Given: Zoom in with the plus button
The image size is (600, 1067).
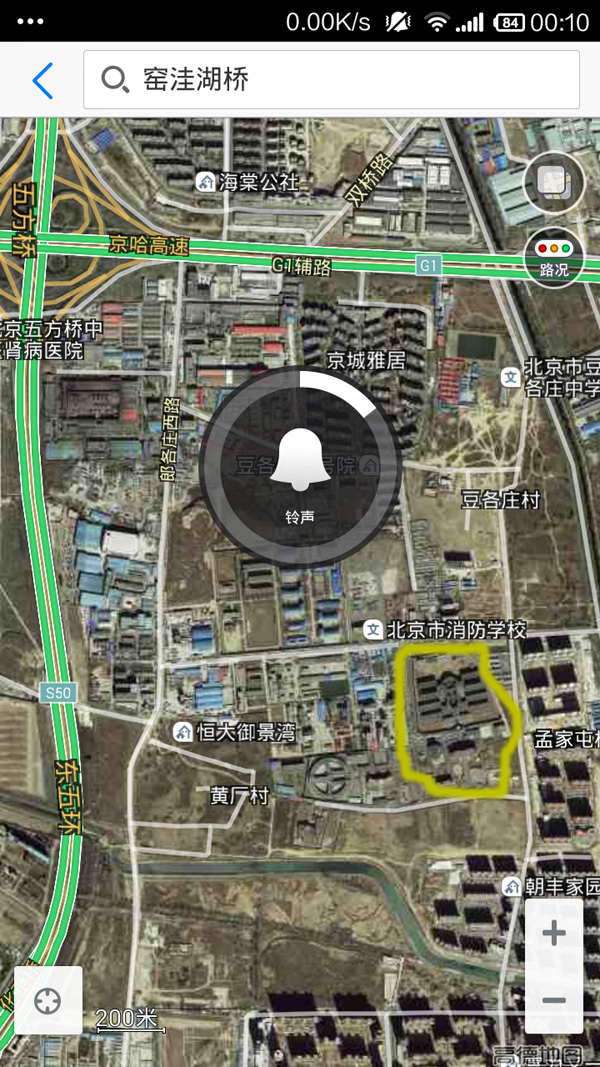Looking at the screenshot, I should click(553, 933).
